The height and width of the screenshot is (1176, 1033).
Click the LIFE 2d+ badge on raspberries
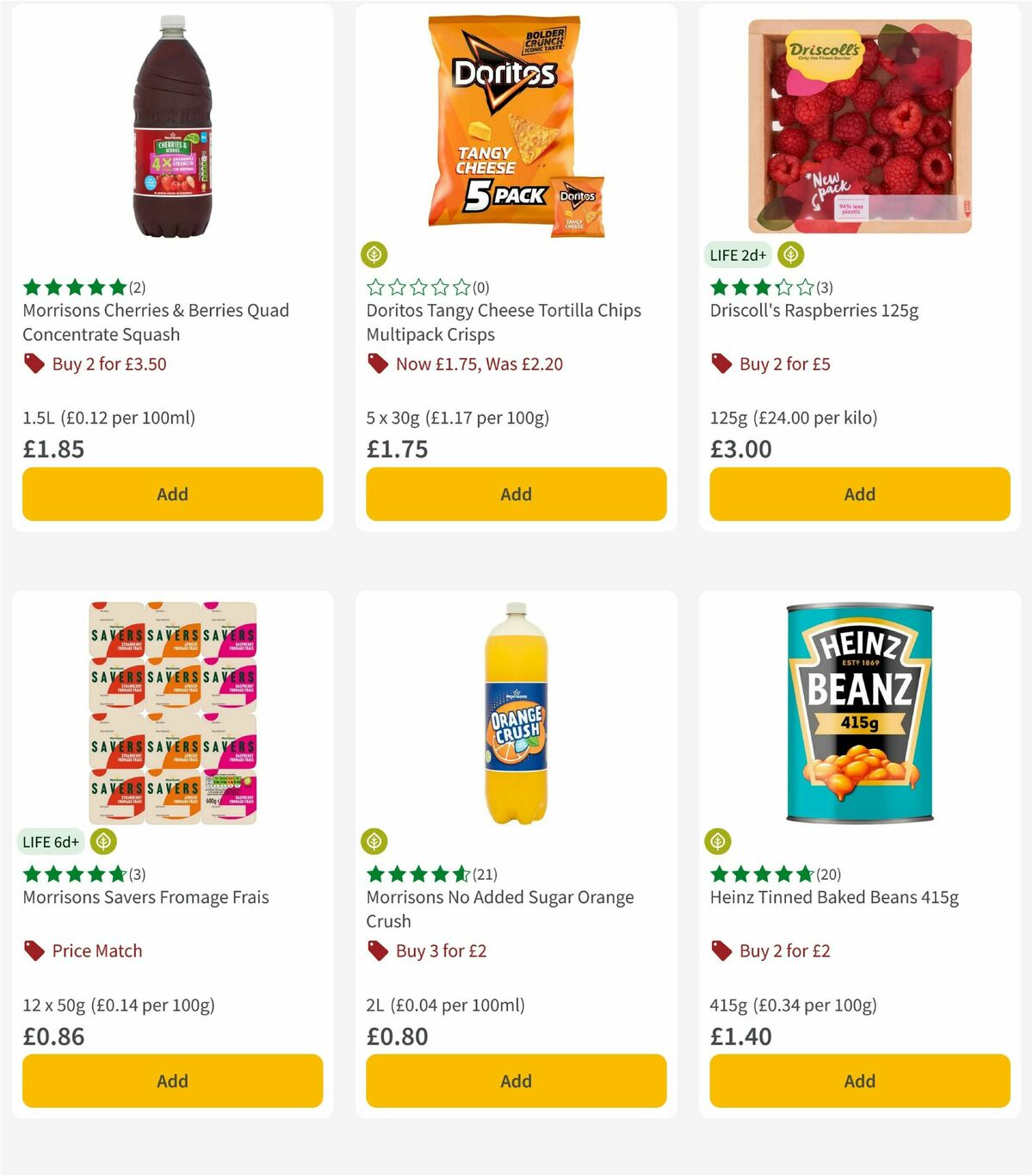739,255
